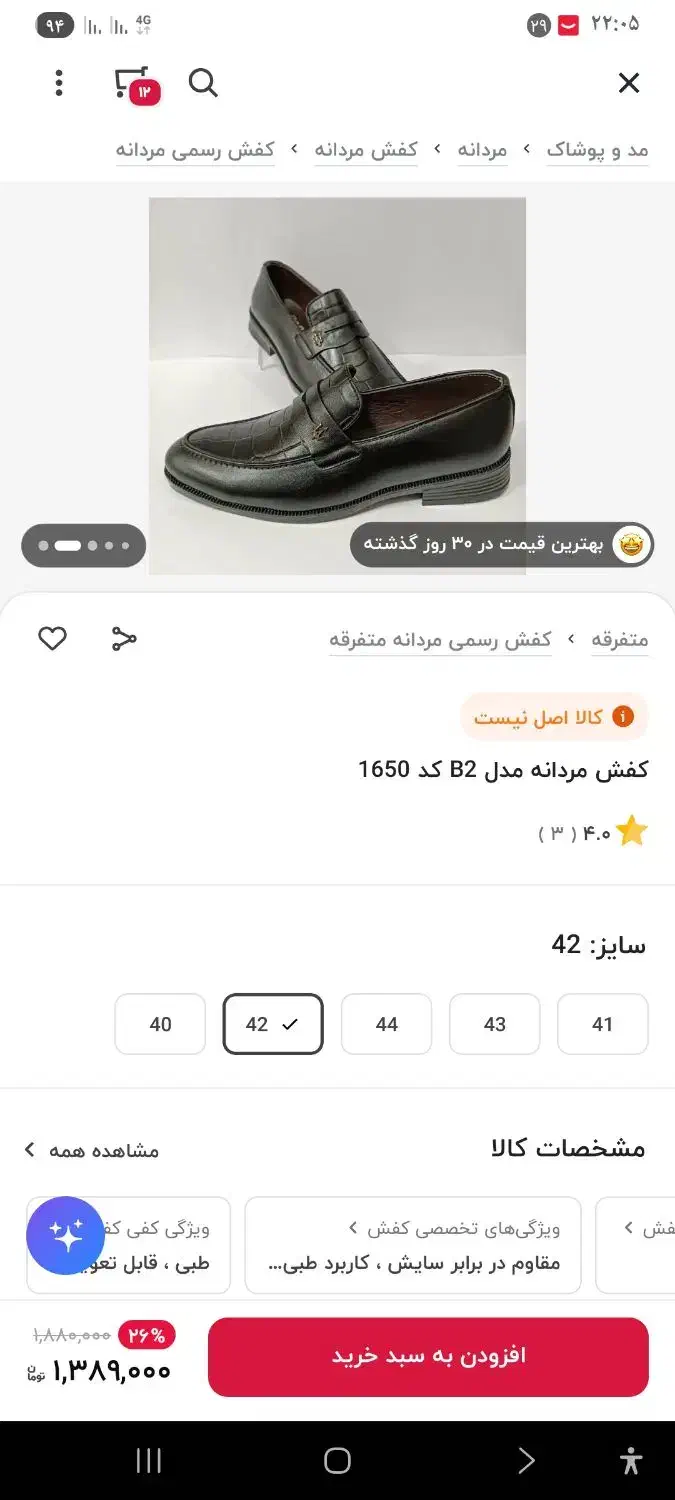Add this shoe to favorites

click(x=52, y=638)
